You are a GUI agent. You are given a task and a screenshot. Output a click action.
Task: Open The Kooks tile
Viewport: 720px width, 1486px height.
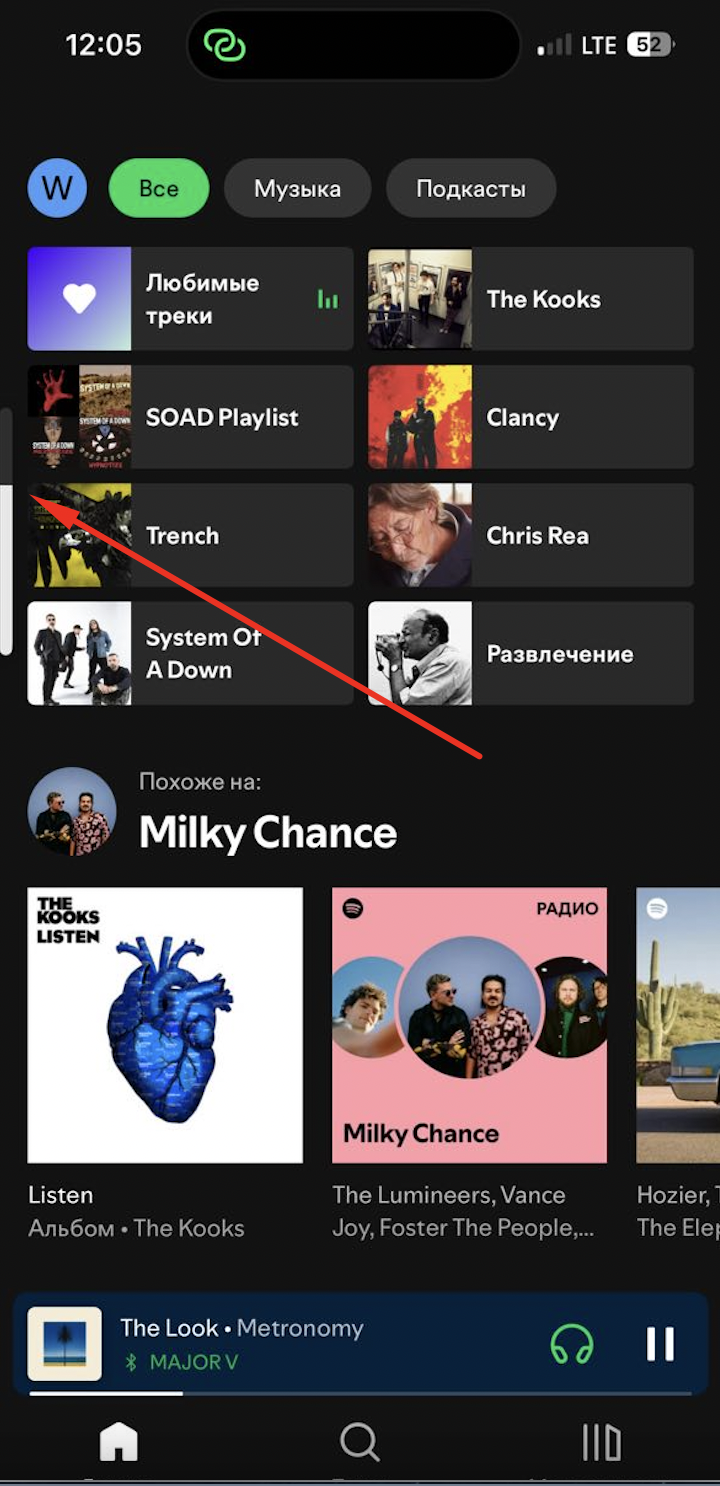coord(530,299)
